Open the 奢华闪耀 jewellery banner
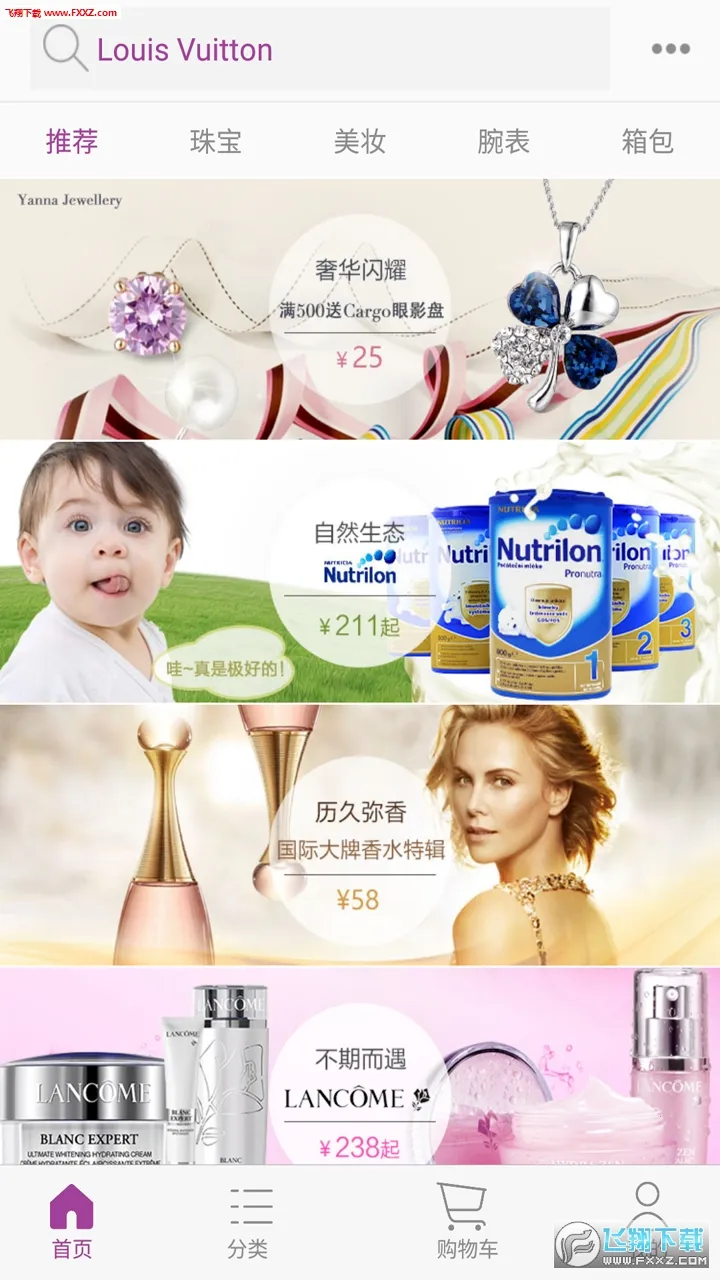This screenshot has width=720, height=1280. click(x=360, y=310)
